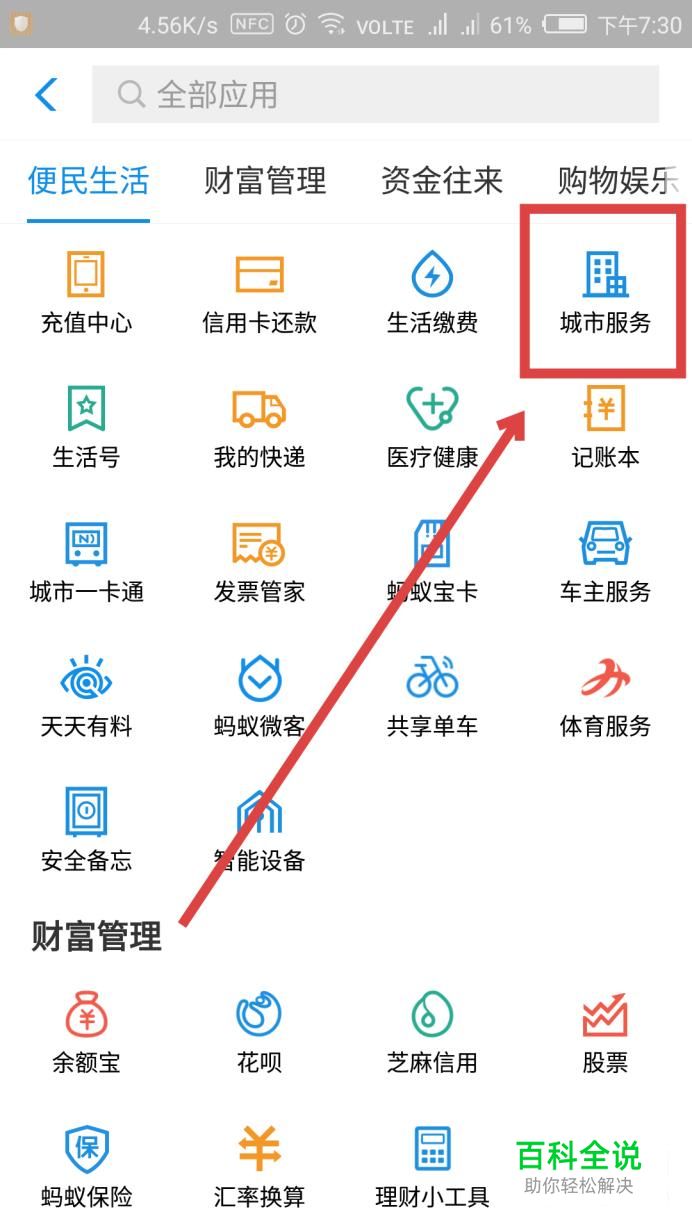Open 汇率换算 tool
Screen dimensions: 692x1230
(259, 1166)
